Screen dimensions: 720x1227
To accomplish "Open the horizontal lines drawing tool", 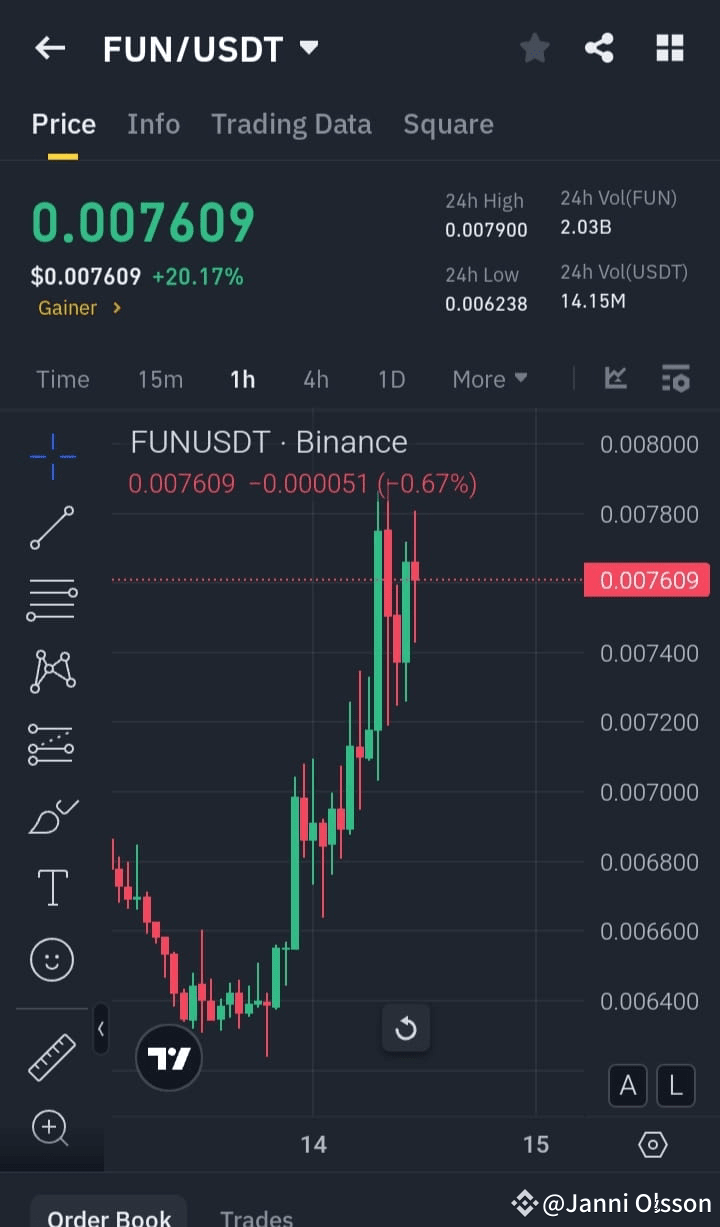I will tap(51, 599).
